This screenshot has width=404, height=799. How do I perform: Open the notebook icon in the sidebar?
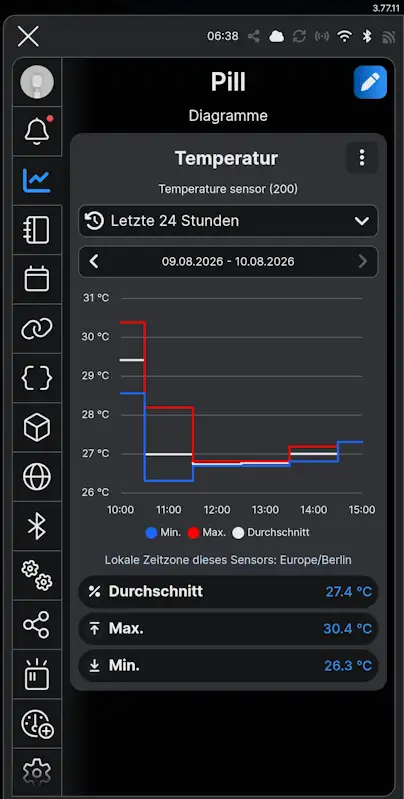coord(37,230)
